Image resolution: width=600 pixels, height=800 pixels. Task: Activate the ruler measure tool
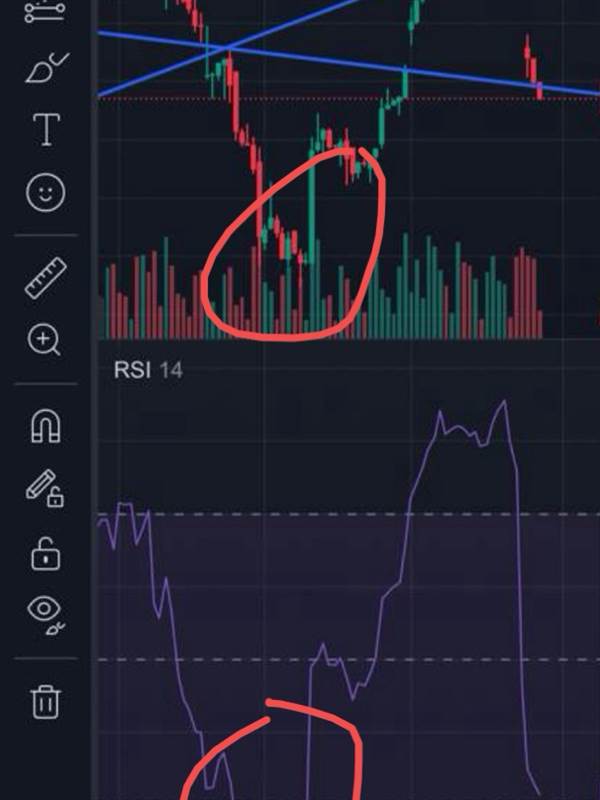46,278
